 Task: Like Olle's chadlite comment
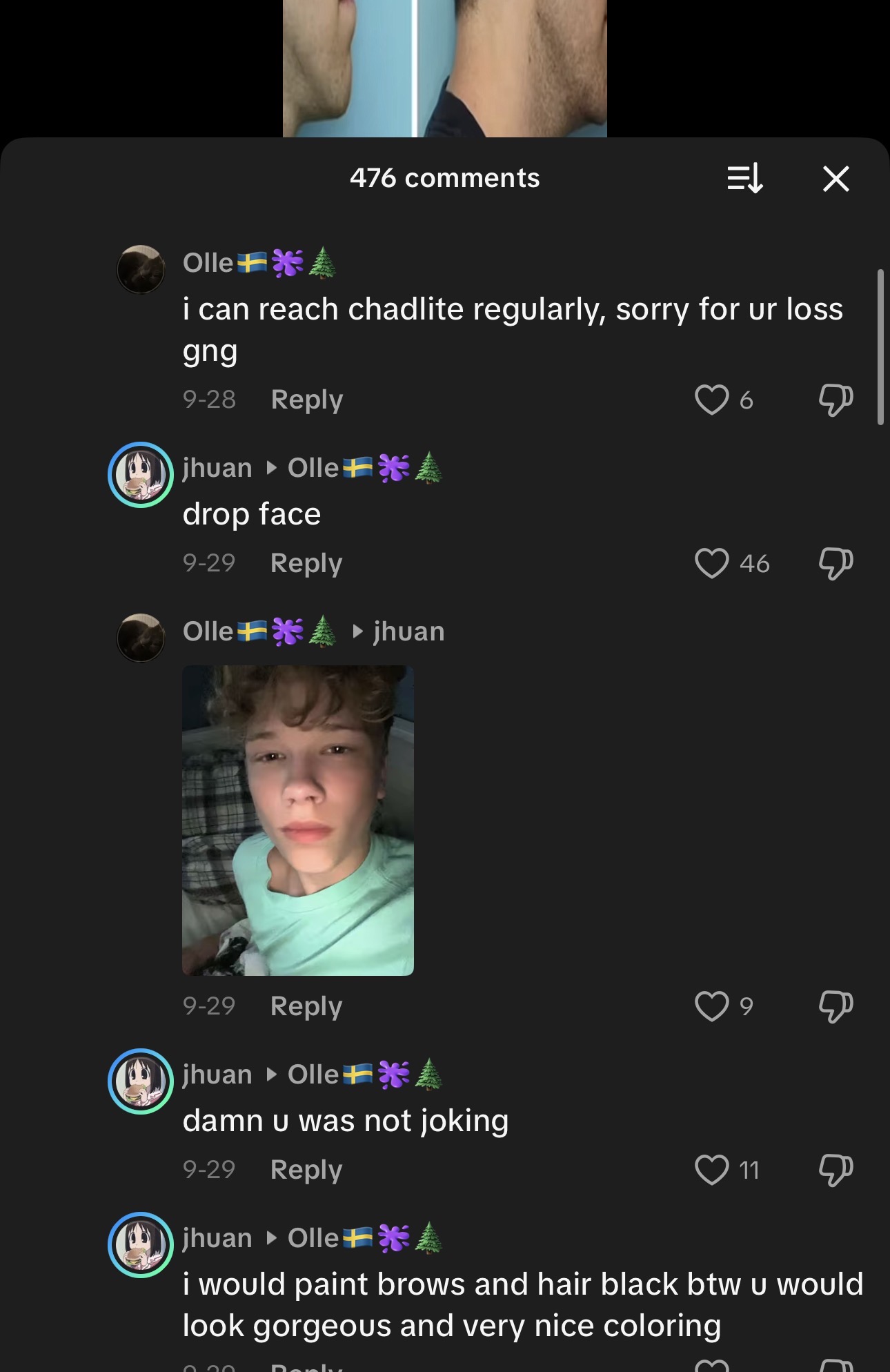click(x=711, y=400)
